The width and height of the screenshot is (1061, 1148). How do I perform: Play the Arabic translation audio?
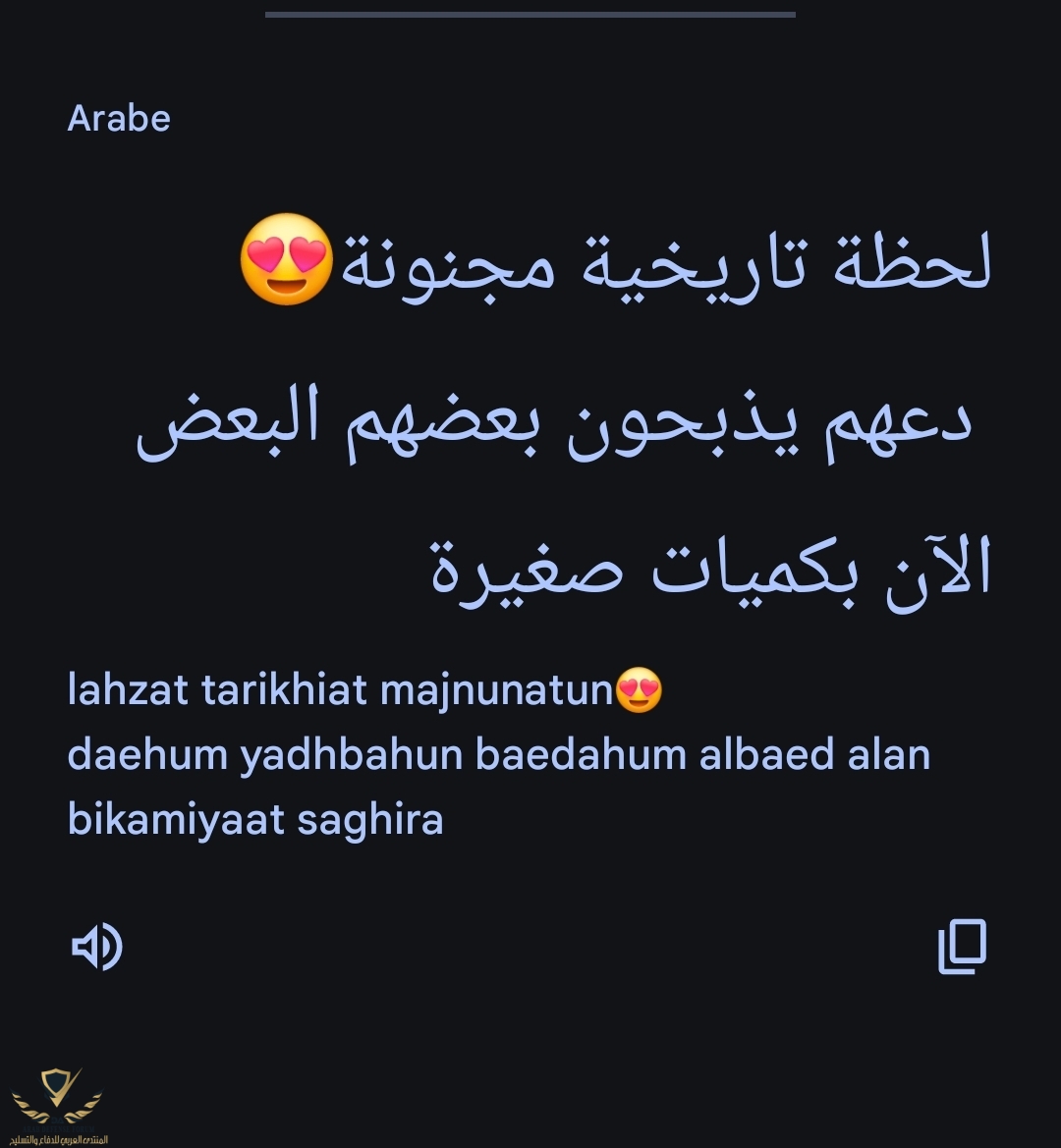(96, 947)
